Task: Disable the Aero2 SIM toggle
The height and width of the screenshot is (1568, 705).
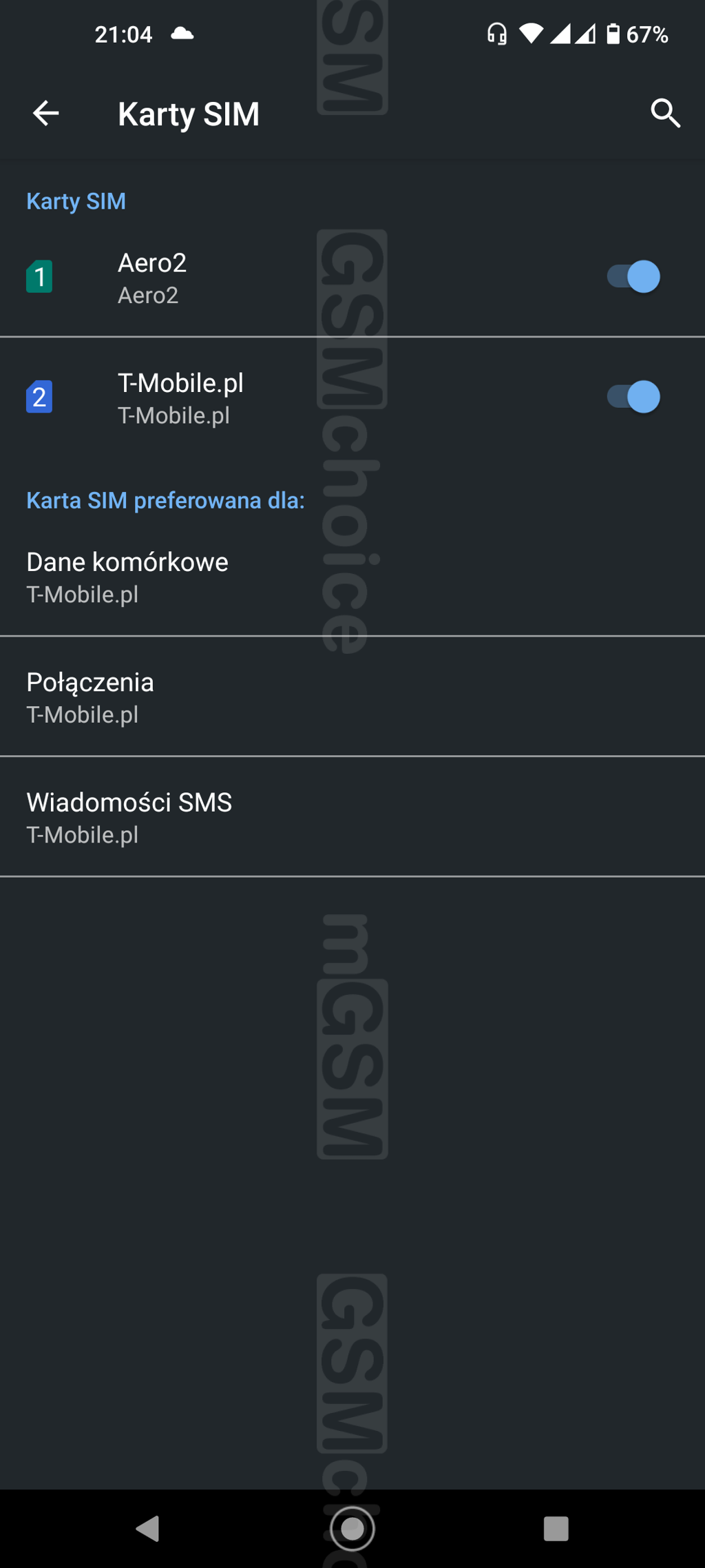Action: coord(633,277)
